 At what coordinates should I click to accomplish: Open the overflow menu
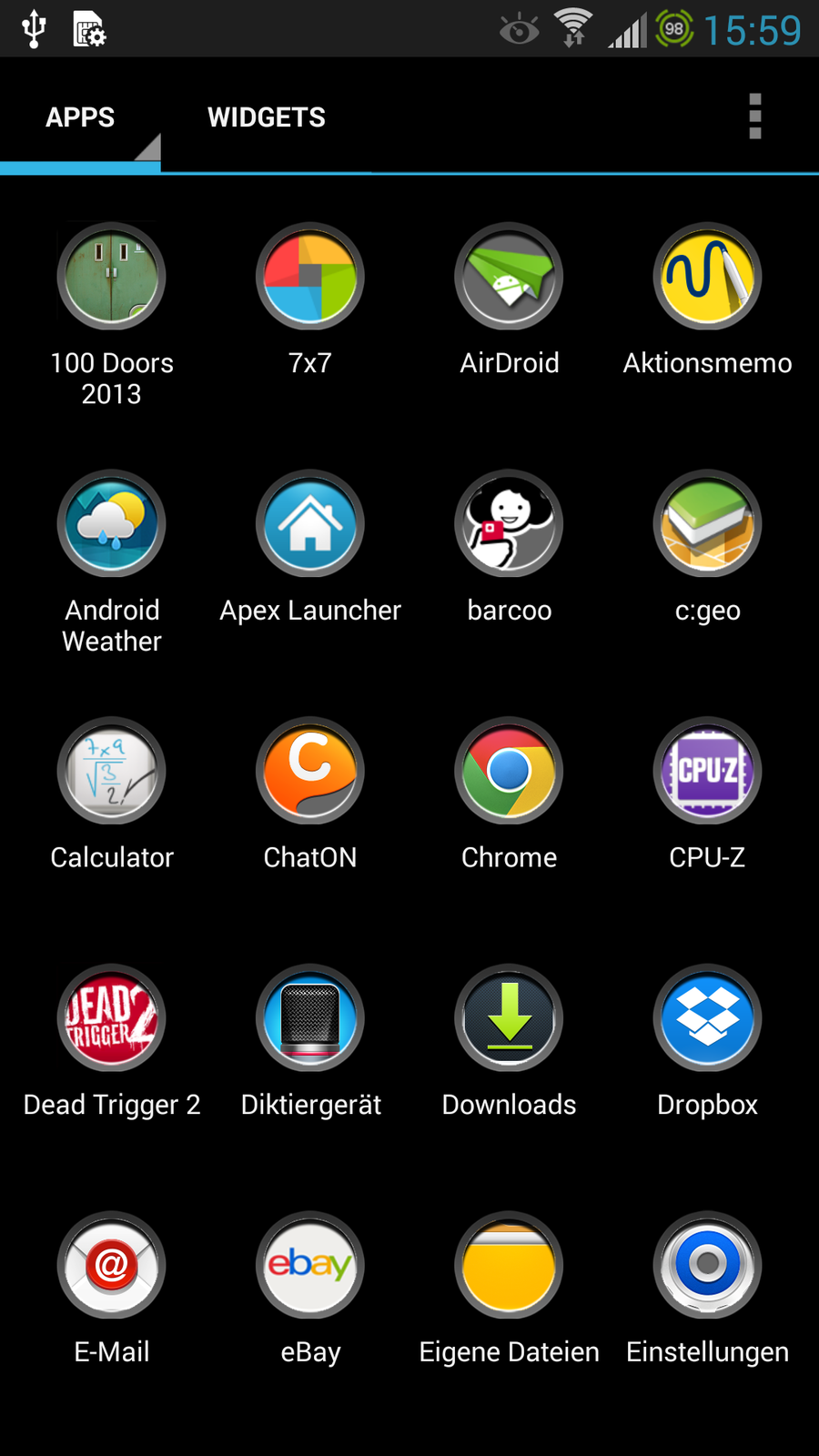click(754, 116)
